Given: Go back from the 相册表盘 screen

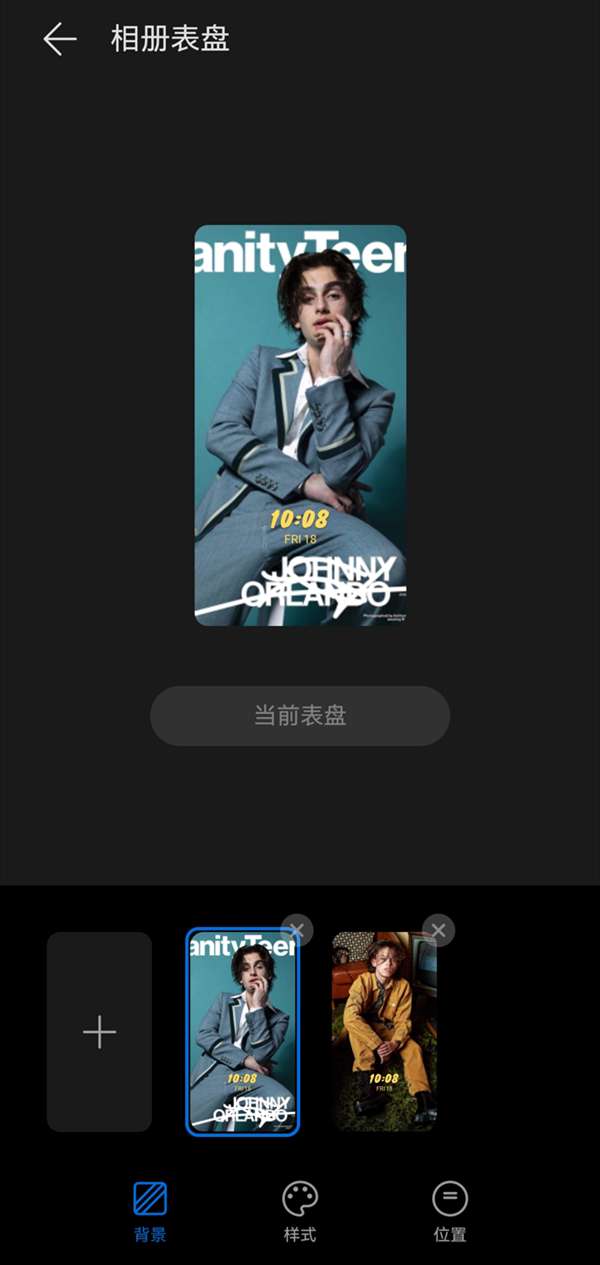Looking at the screenshot, I should tap(60, 40).
